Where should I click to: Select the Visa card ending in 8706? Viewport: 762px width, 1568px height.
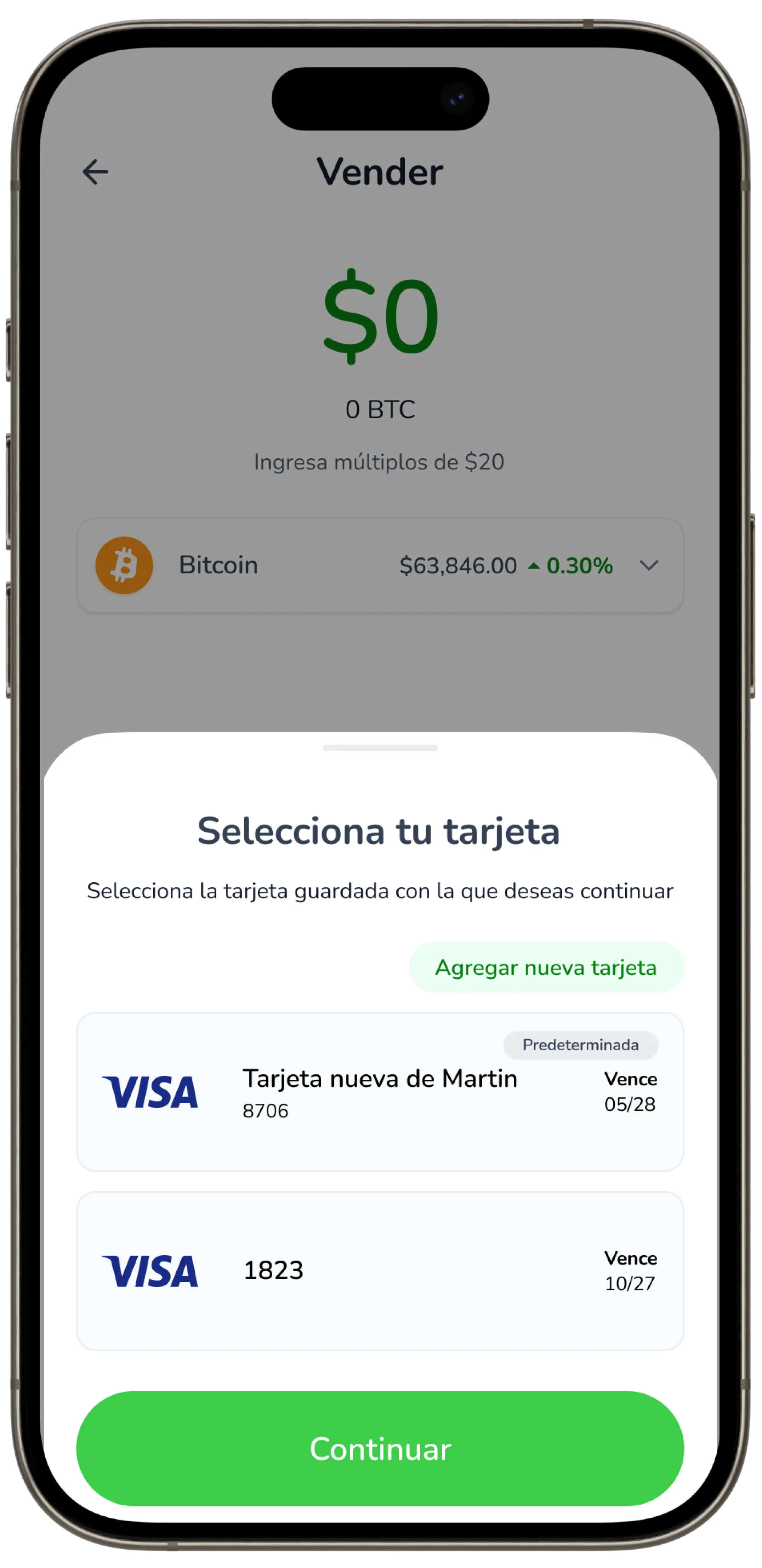[380, 1092]
